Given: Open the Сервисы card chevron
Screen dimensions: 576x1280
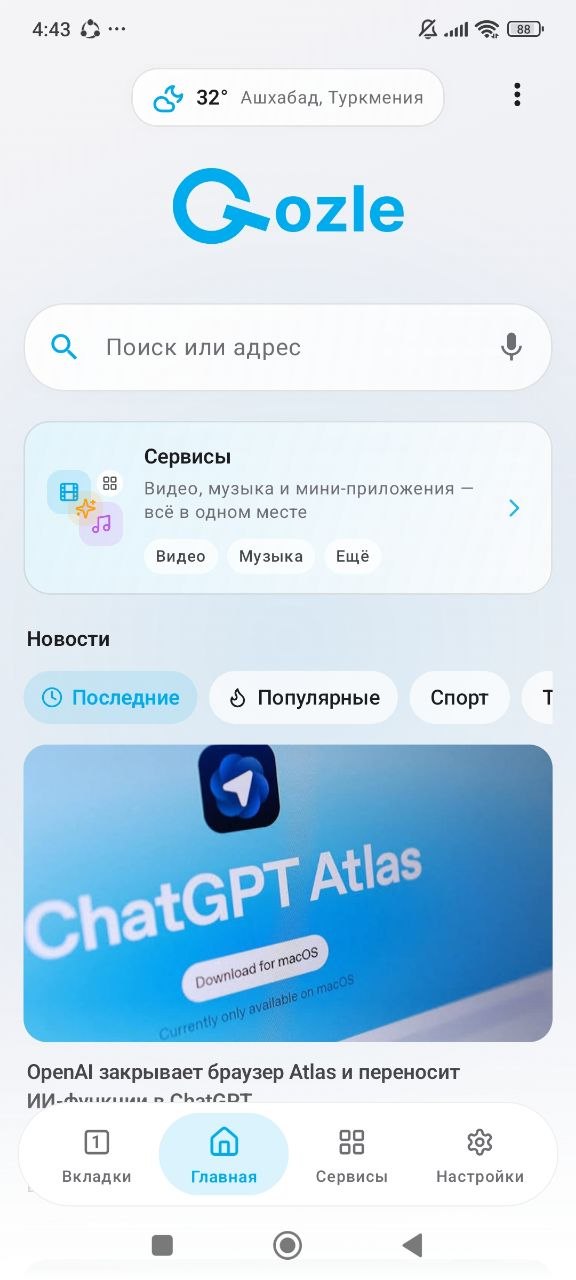Looking at the screenshot, I should coord(514,508).
